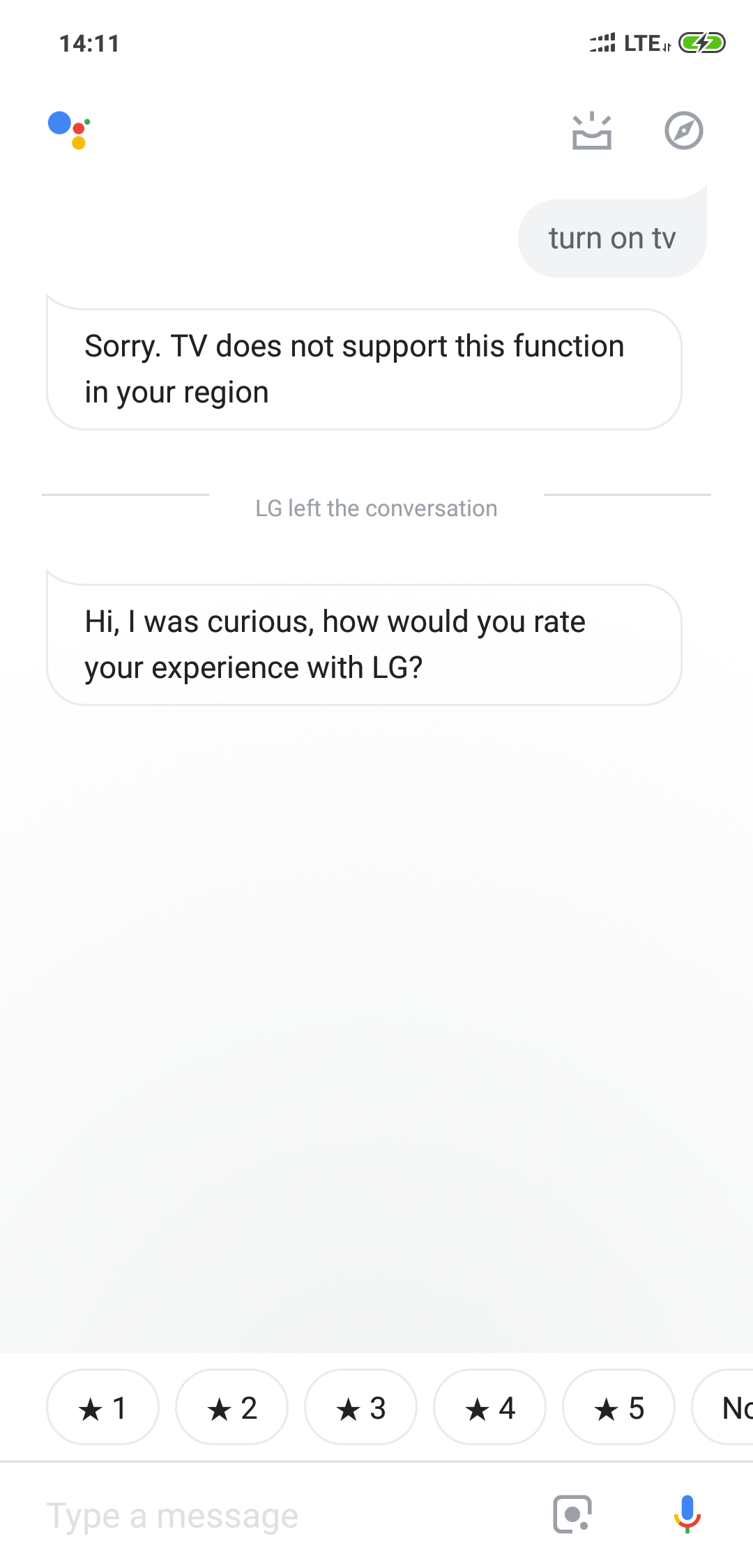Image resolution: width=753 pixels, height=1568 pixels.
Task: Open the Explore compass icon
Action: [x=683, y=130]
